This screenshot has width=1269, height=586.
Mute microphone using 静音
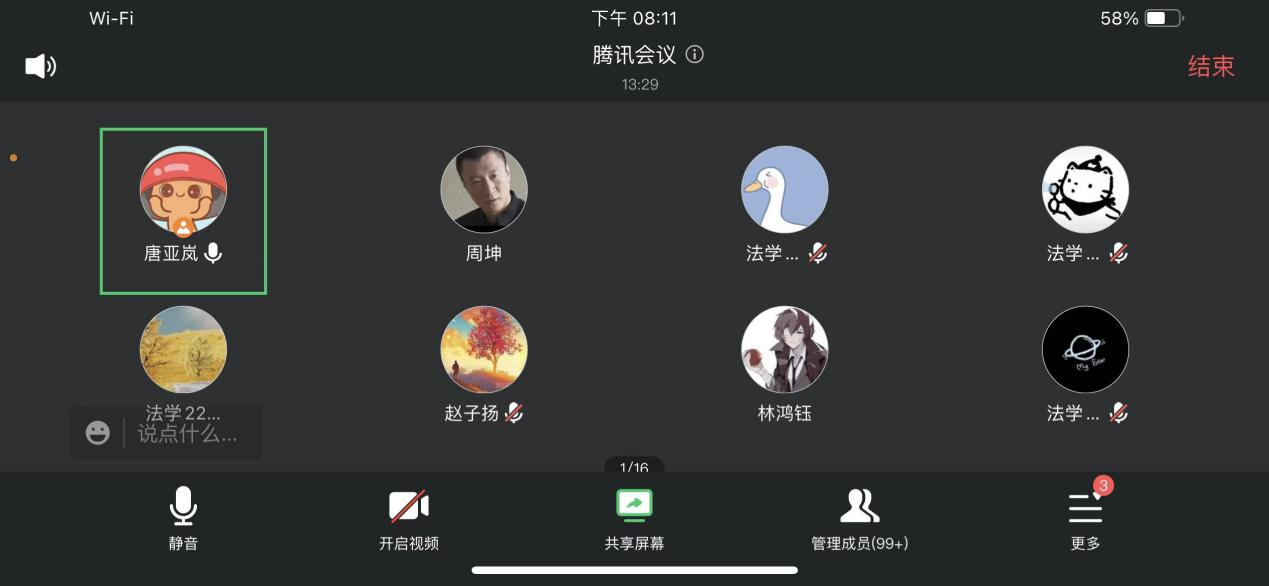pos(183,518)
